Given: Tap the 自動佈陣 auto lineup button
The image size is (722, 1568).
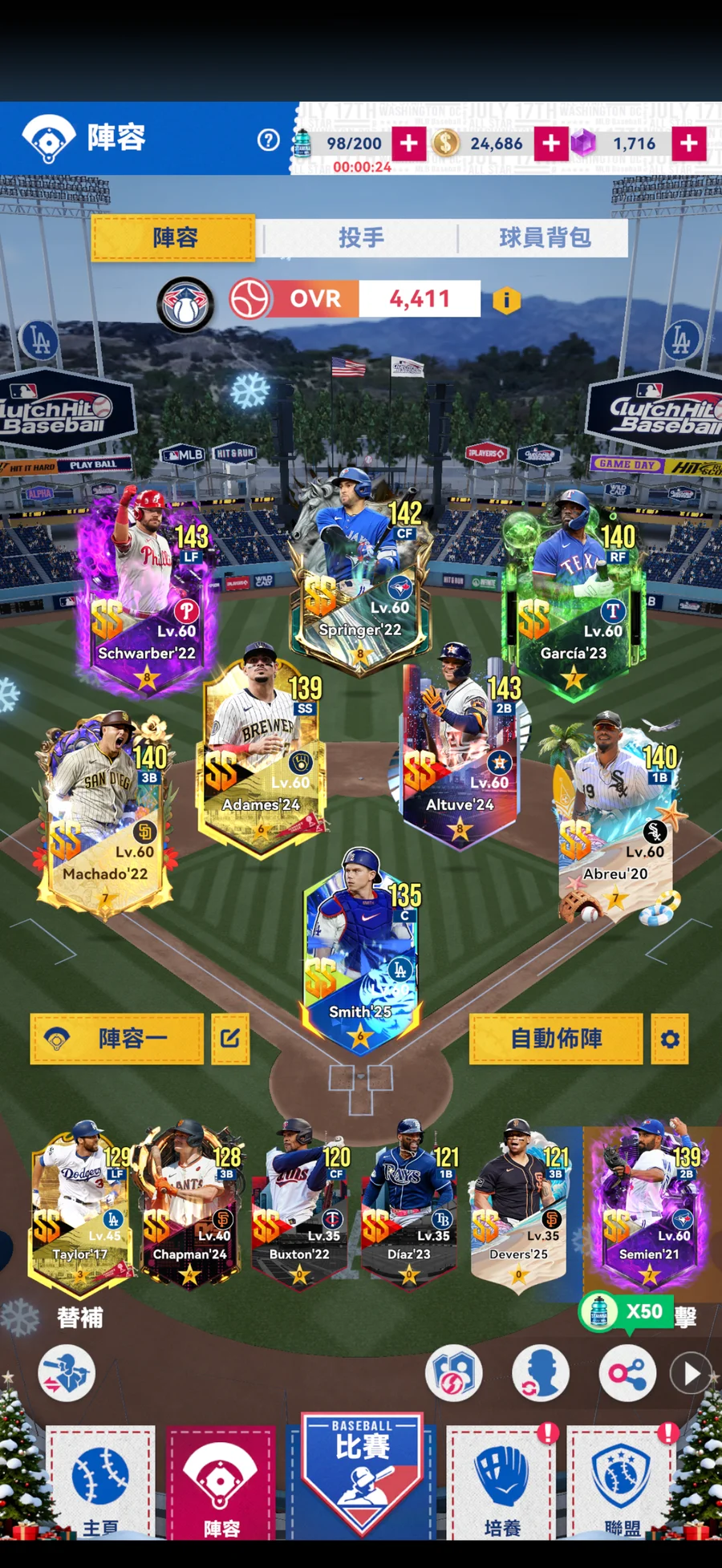Looking at the screenshot, I should tap(556, 1039).
